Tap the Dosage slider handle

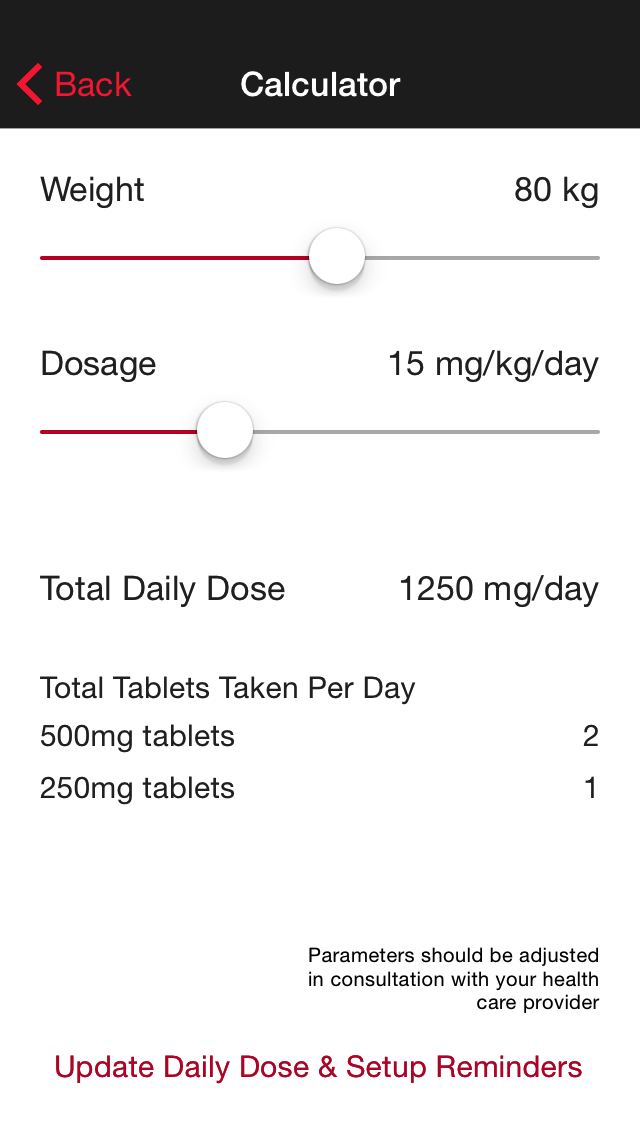[225, 430]
